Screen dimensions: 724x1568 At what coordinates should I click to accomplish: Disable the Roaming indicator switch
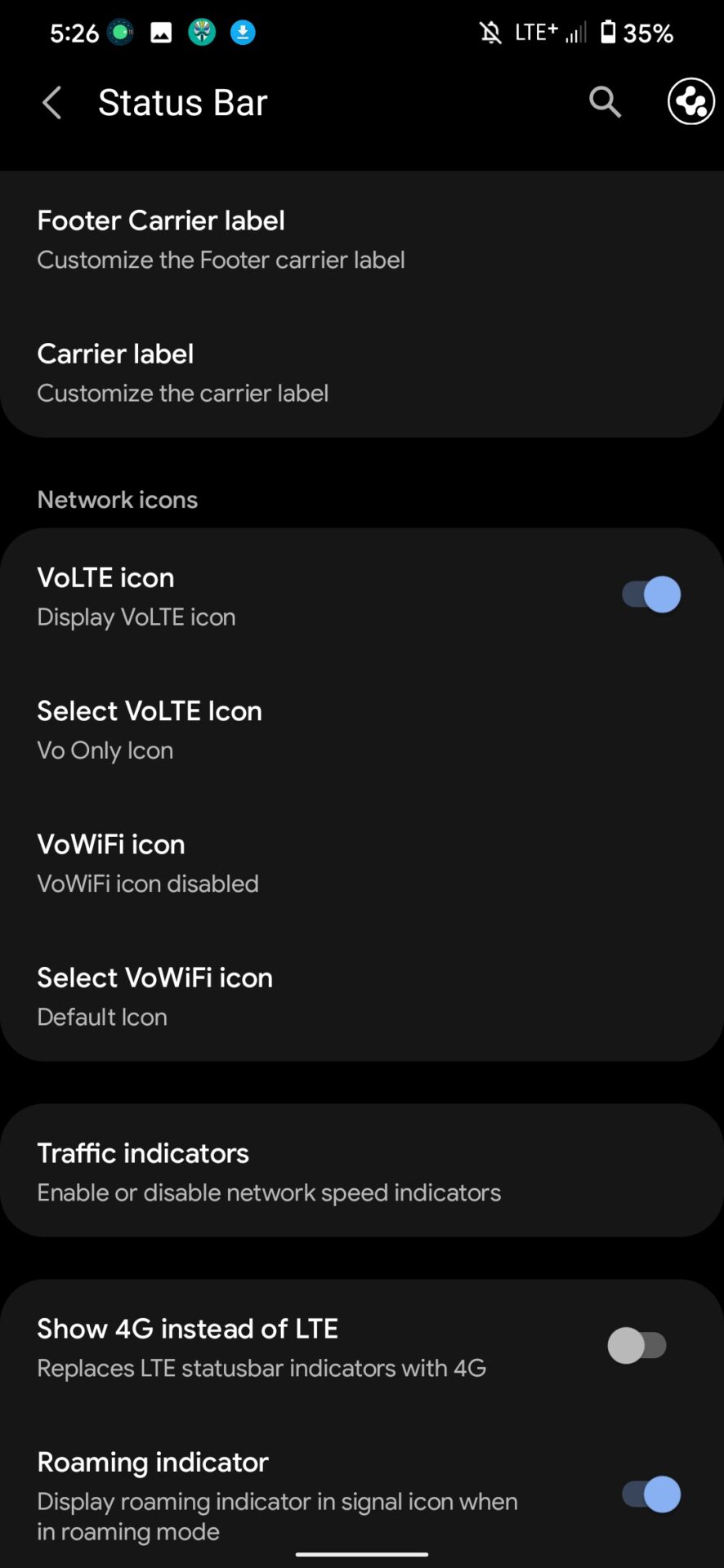click(x=650, y=1494)
